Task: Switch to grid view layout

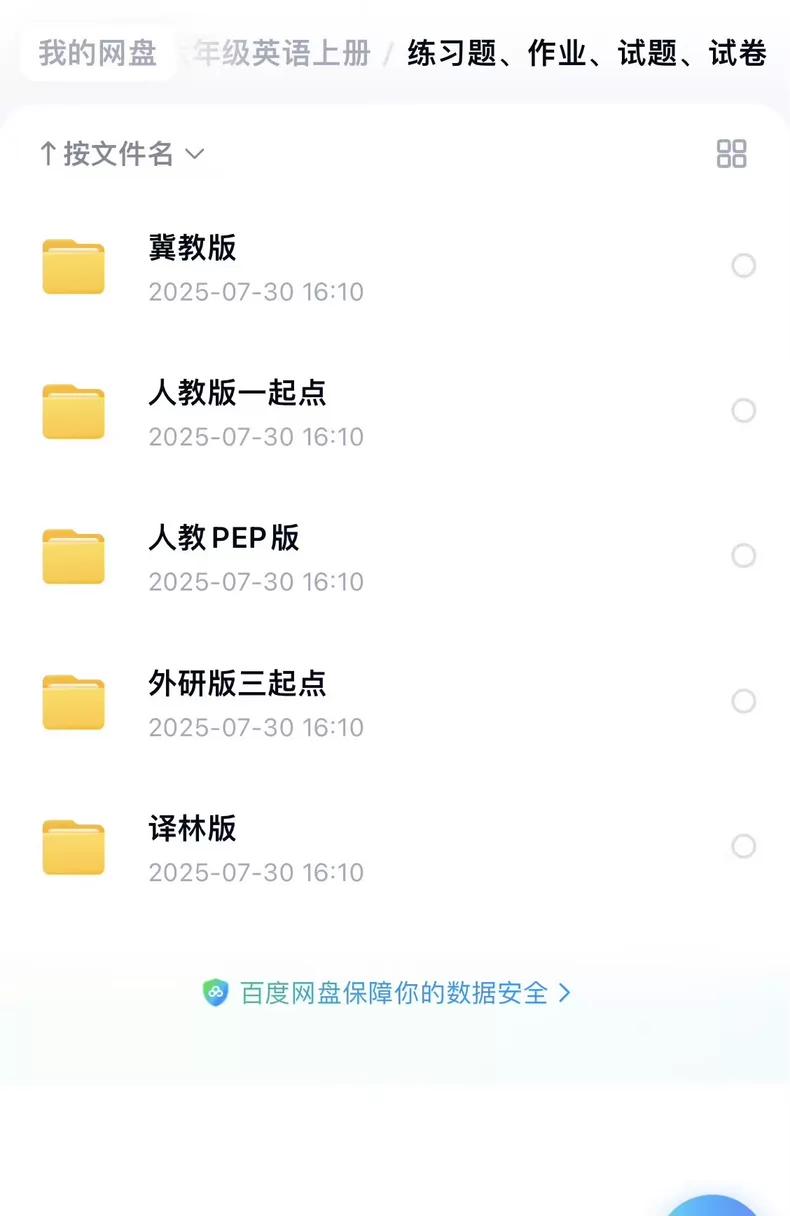Action: [731, 154]
